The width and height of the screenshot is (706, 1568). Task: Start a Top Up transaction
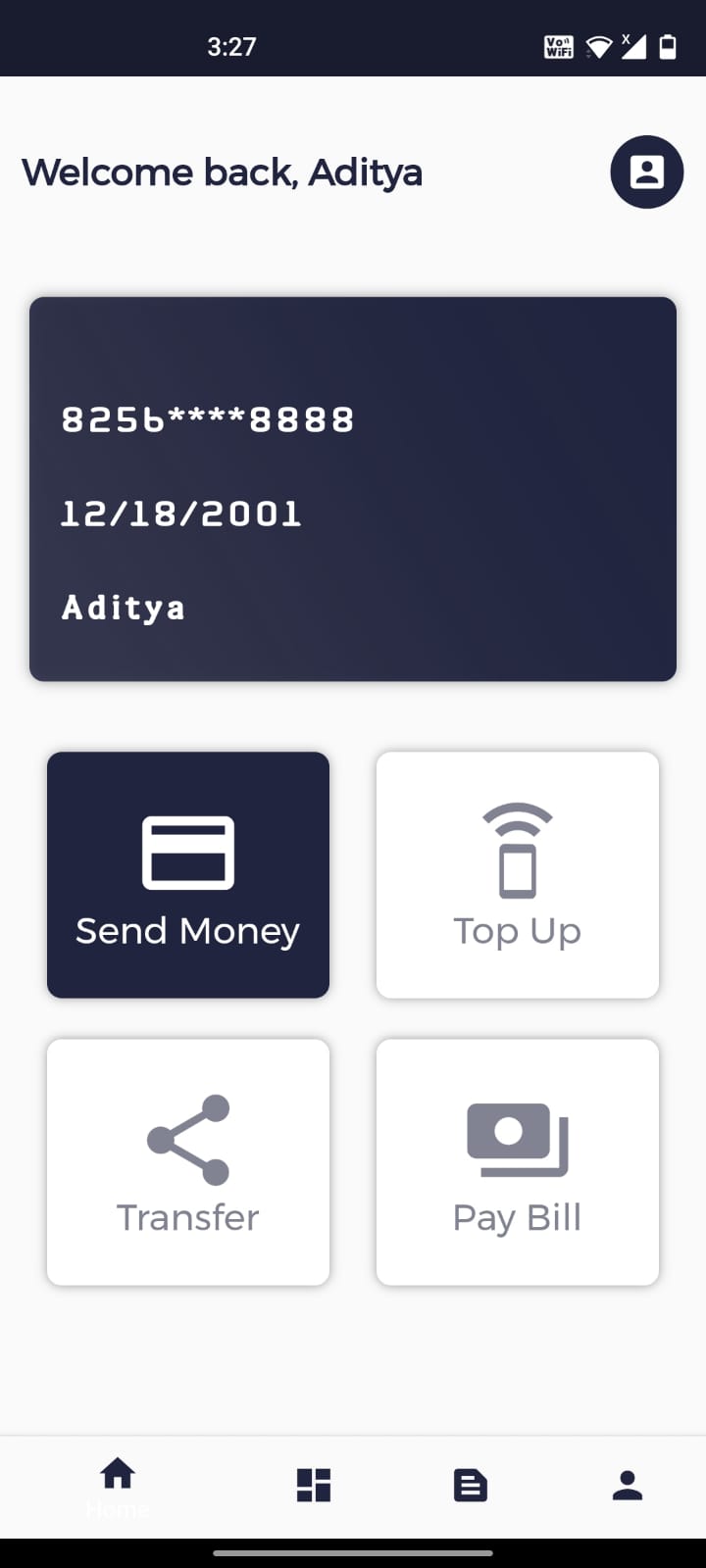517,875
